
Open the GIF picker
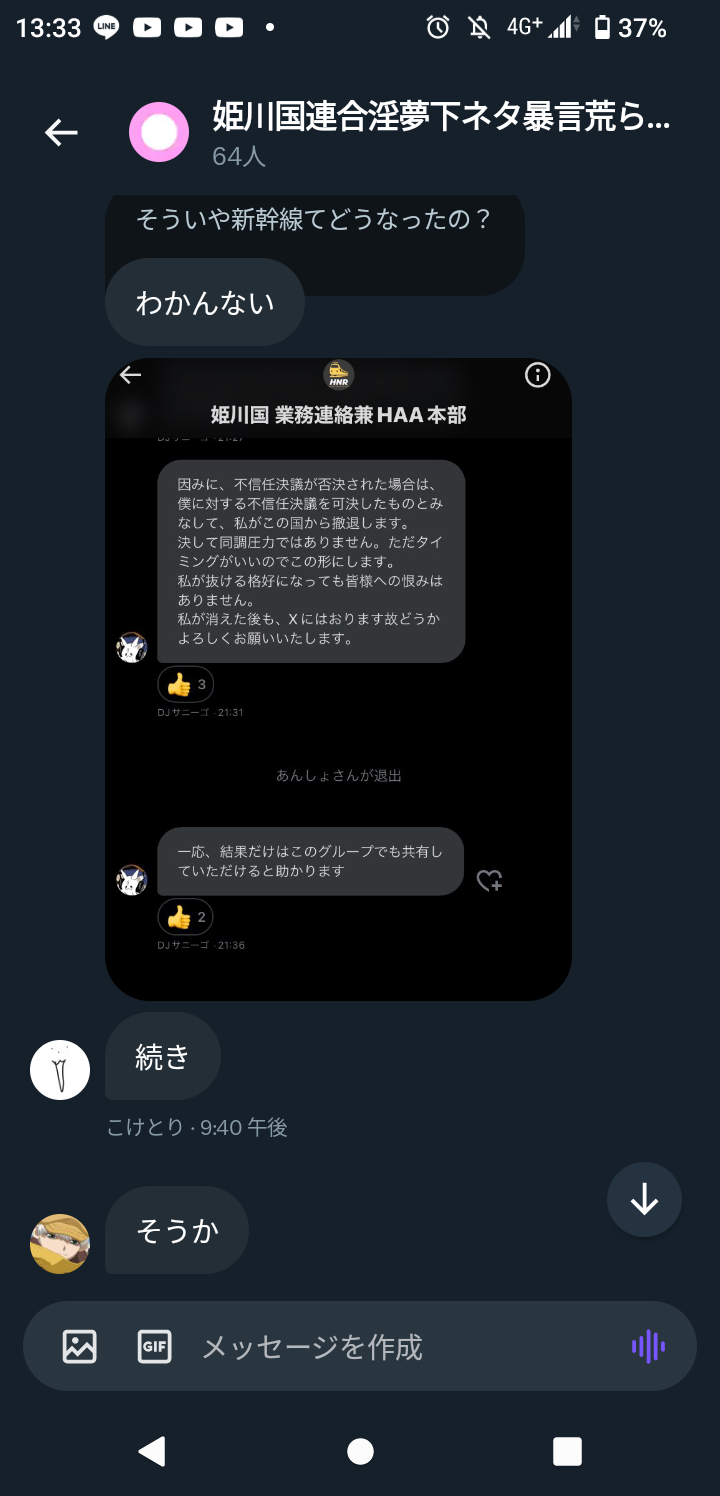(x=155, y=1346)
